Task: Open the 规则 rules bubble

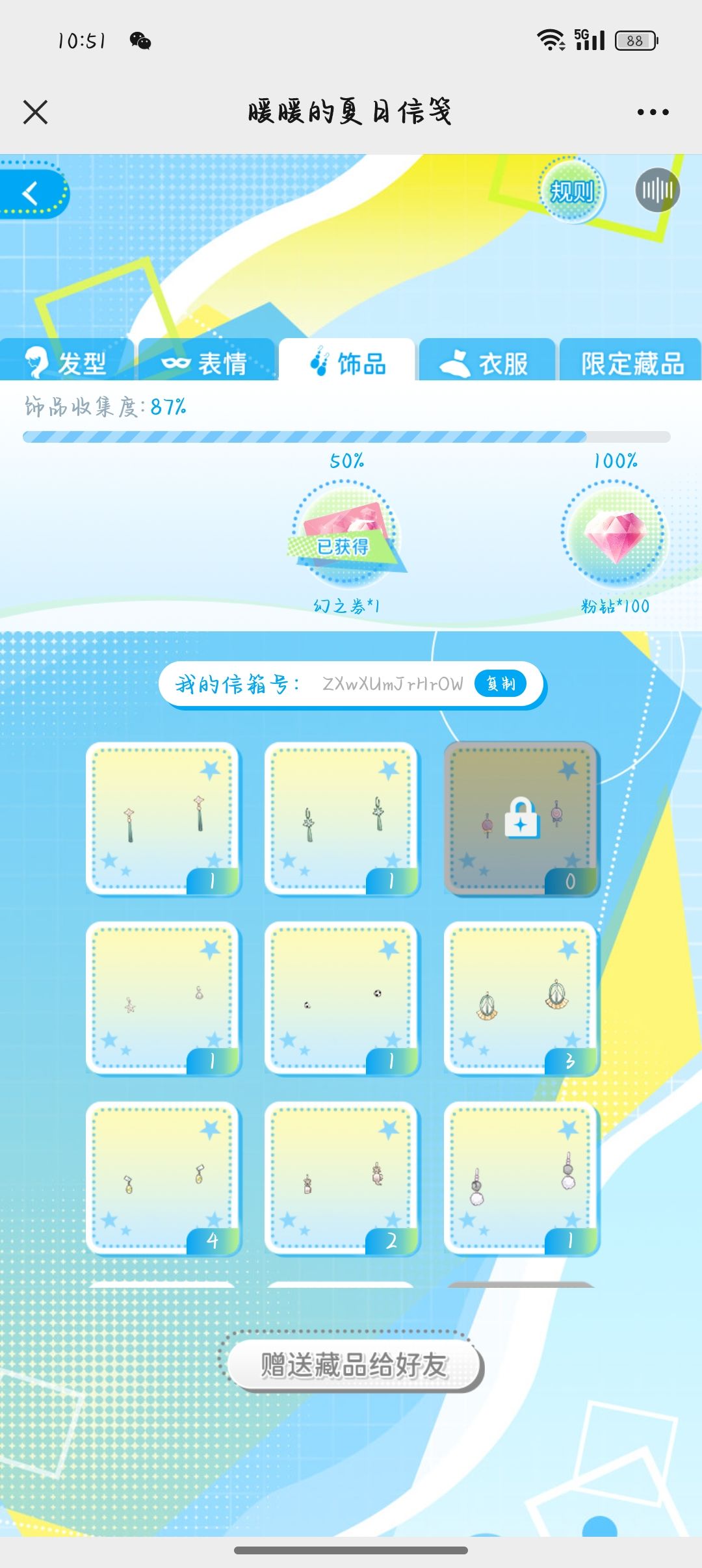Action: (572, 189)
